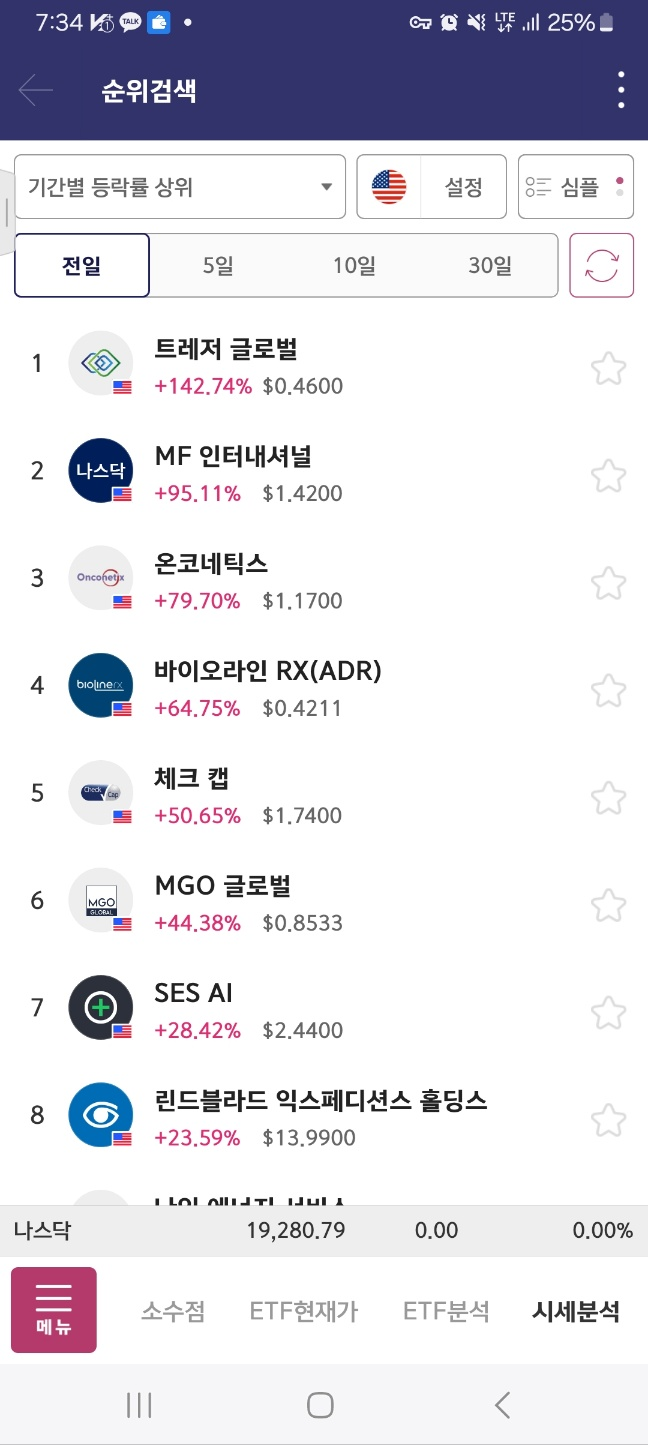The width and height of the screenshot is (648, 1445).
Task: Open the 설정 country settings button
Action: [432, 186]
